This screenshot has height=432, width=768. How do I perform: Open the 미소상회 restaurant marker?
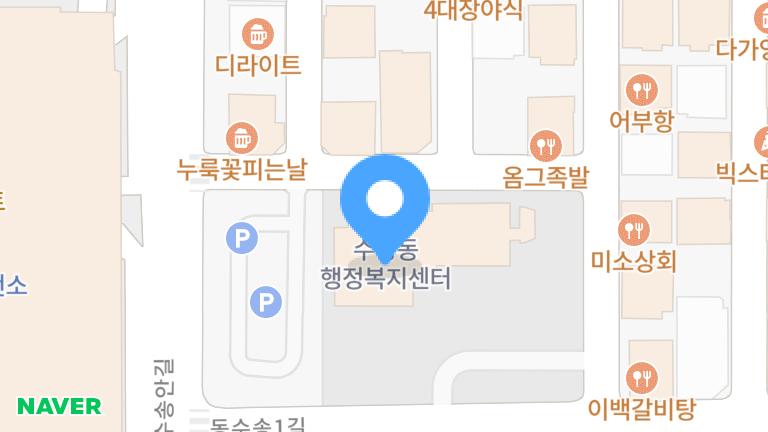tap(634, 231)
